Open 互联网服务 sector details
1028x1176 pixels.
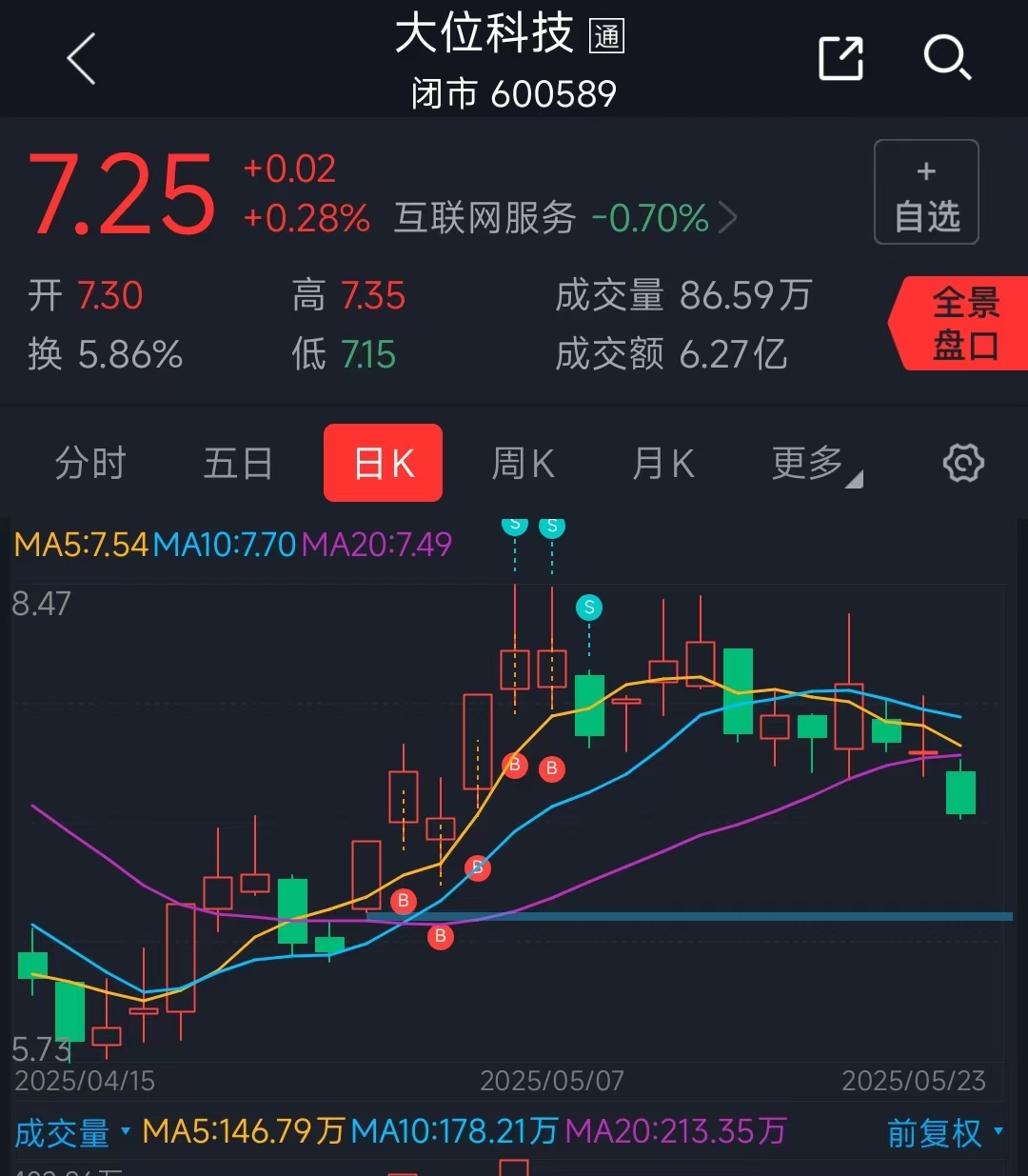(565, 218)
